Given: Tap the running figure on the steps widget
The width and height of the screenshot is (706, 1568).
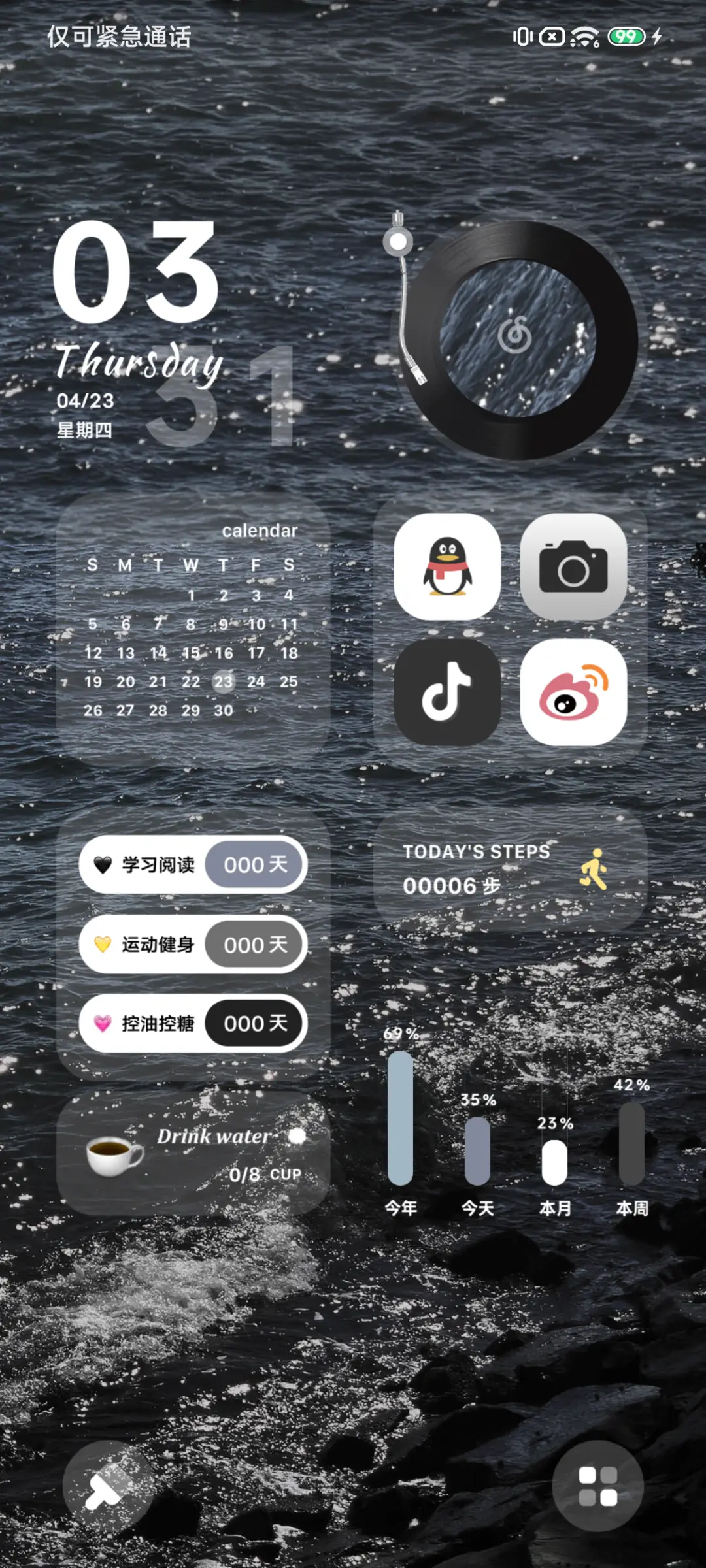Looking at the screenshot, I should coord(596,869).
